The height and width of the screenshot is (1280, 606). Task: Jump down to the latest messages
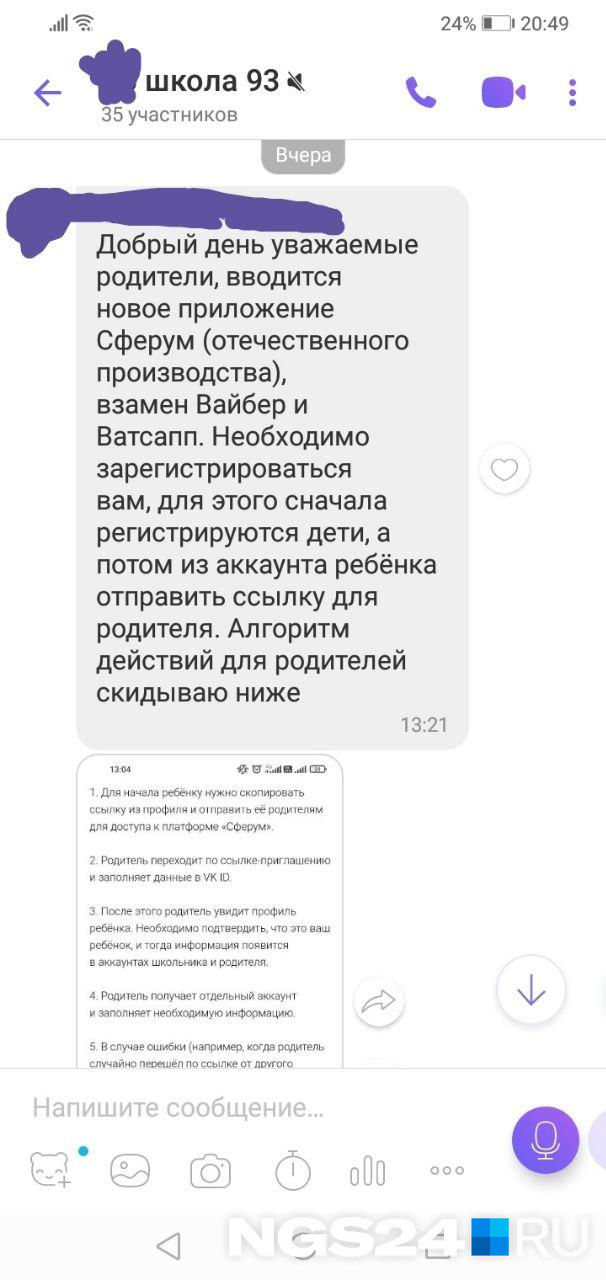click(x=531, y=990)
